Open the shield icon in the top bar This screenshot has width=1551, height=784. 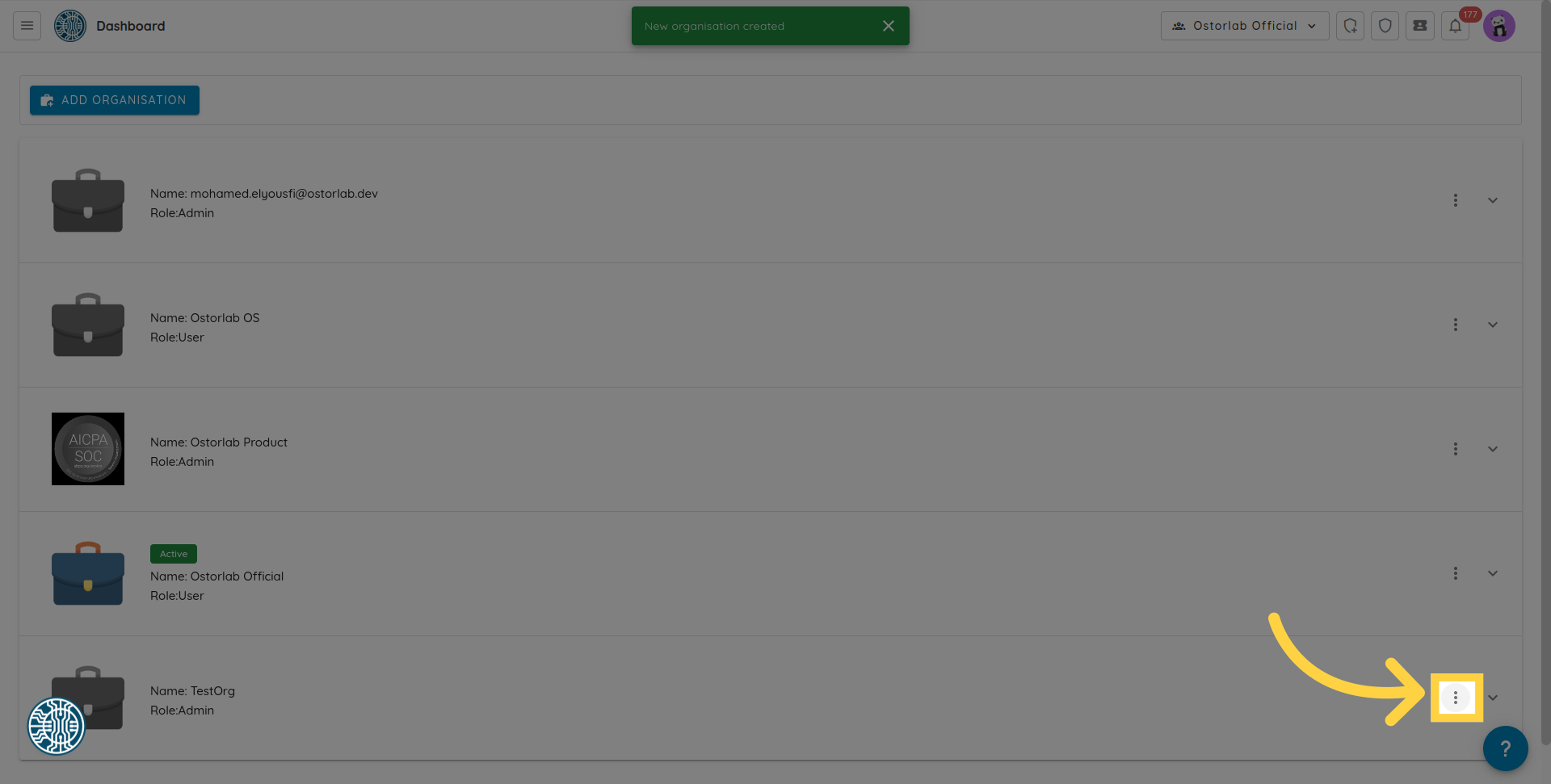(1385, 26)
